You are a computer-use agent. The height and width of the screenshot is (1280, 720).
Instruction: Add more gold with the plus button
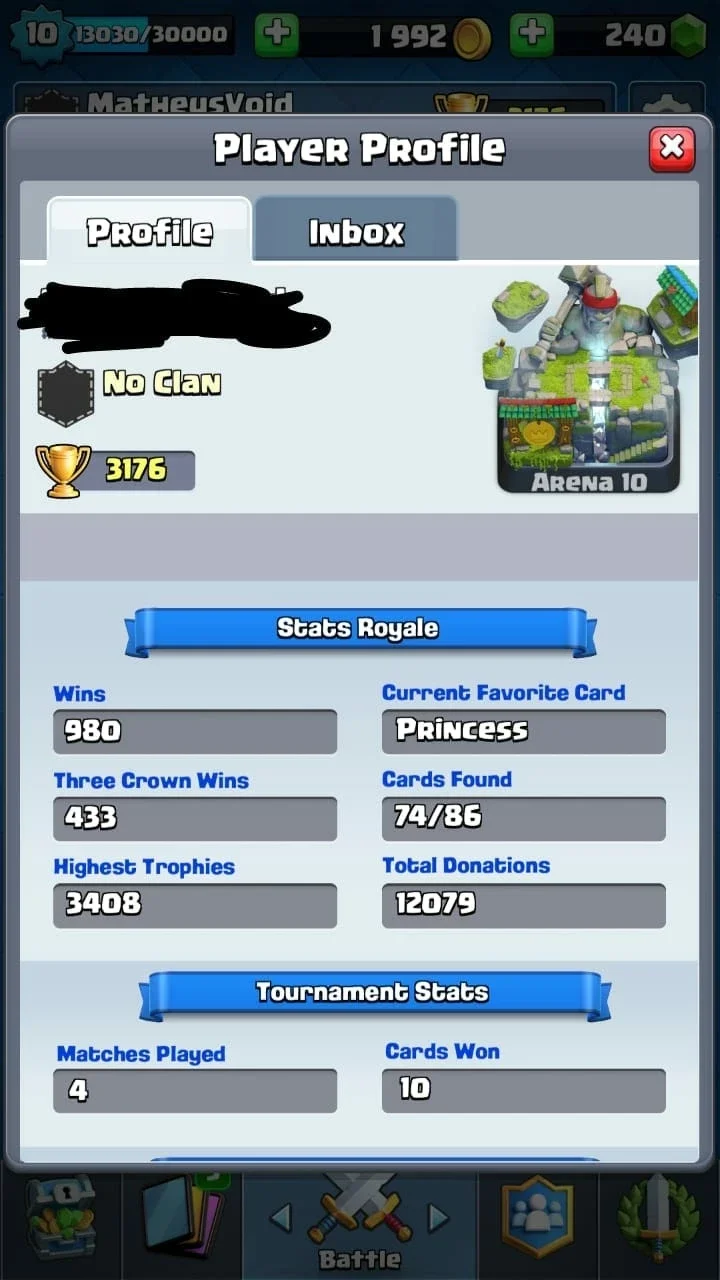277,34
